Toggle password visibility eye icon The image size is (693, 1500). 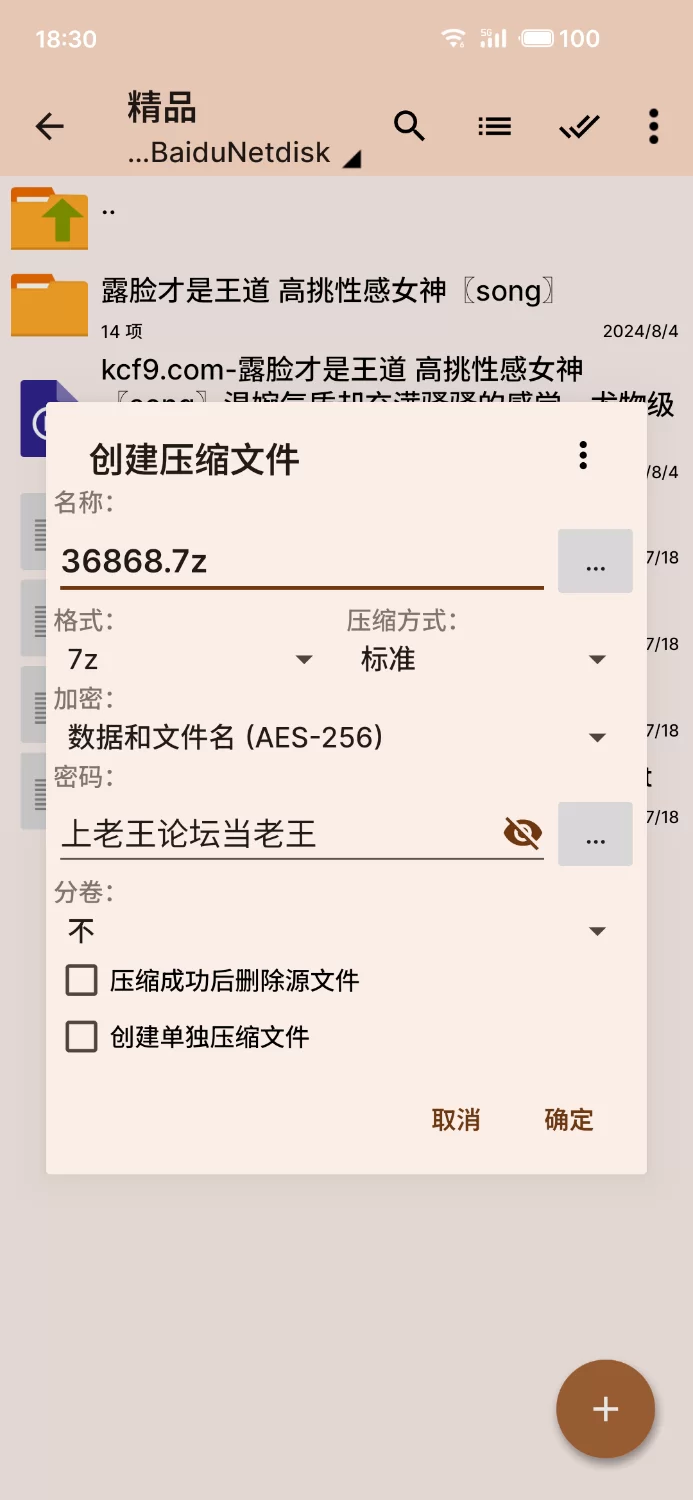pos(522,833)
